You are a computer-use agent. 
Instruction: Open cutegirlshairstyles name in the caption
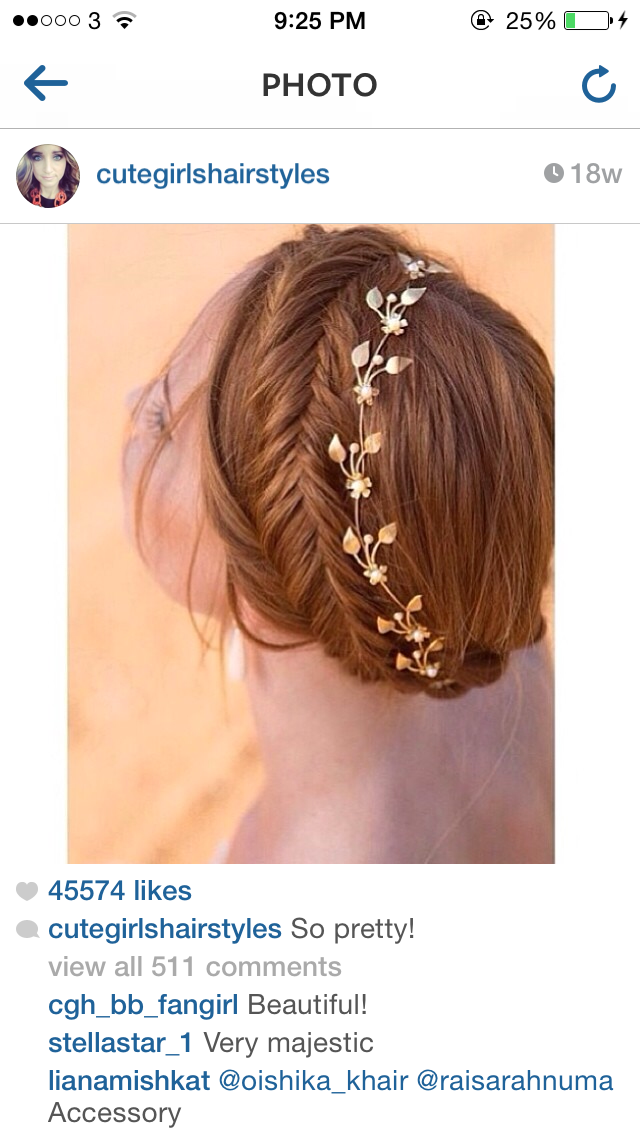coord(165,929)
